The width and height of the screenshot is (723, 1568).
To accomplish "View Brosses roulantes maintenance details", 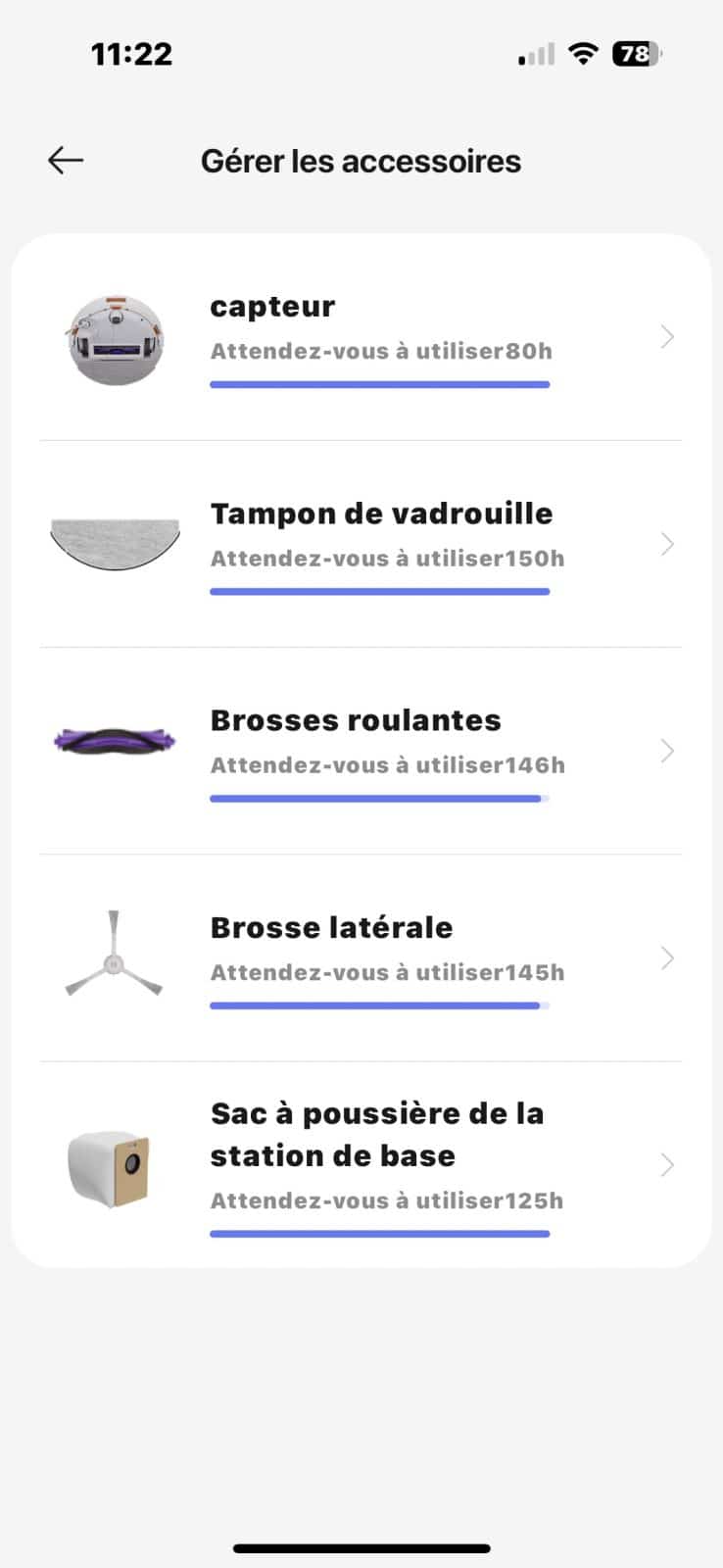I will [x=361, y=752].
